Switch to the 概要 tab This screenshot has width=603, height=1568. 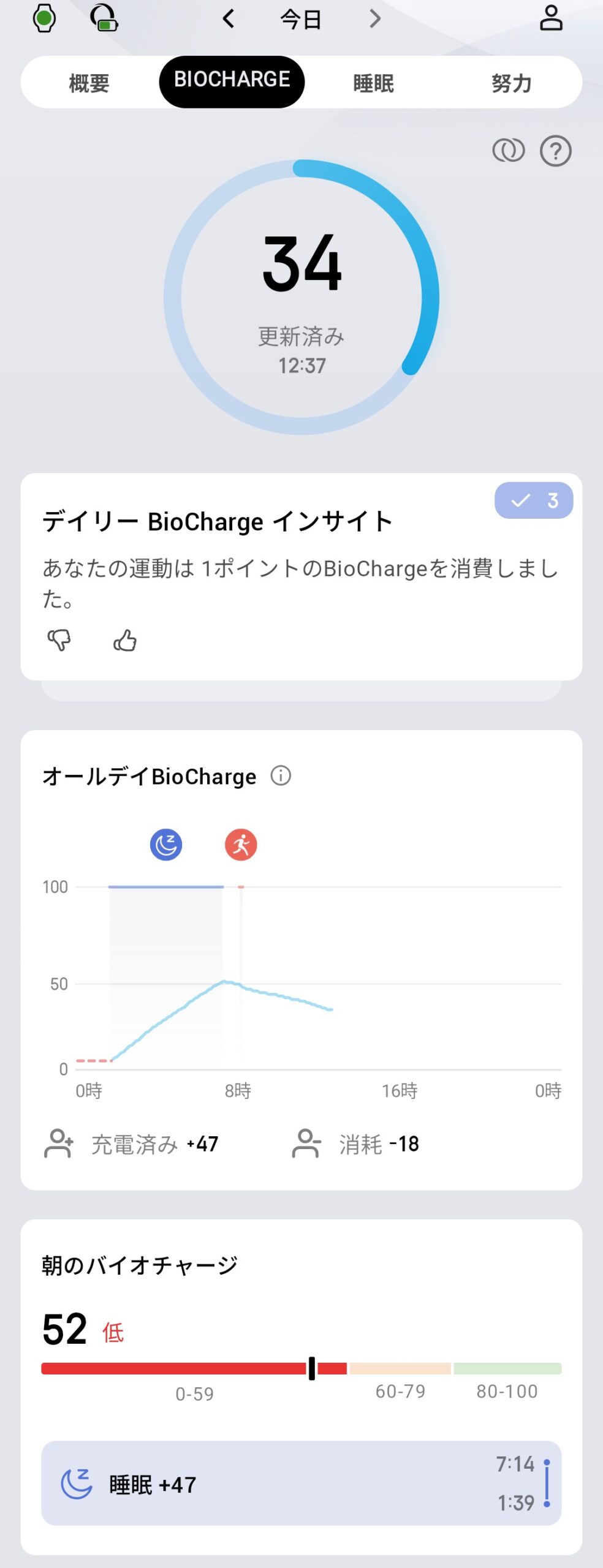coord(89,83)
